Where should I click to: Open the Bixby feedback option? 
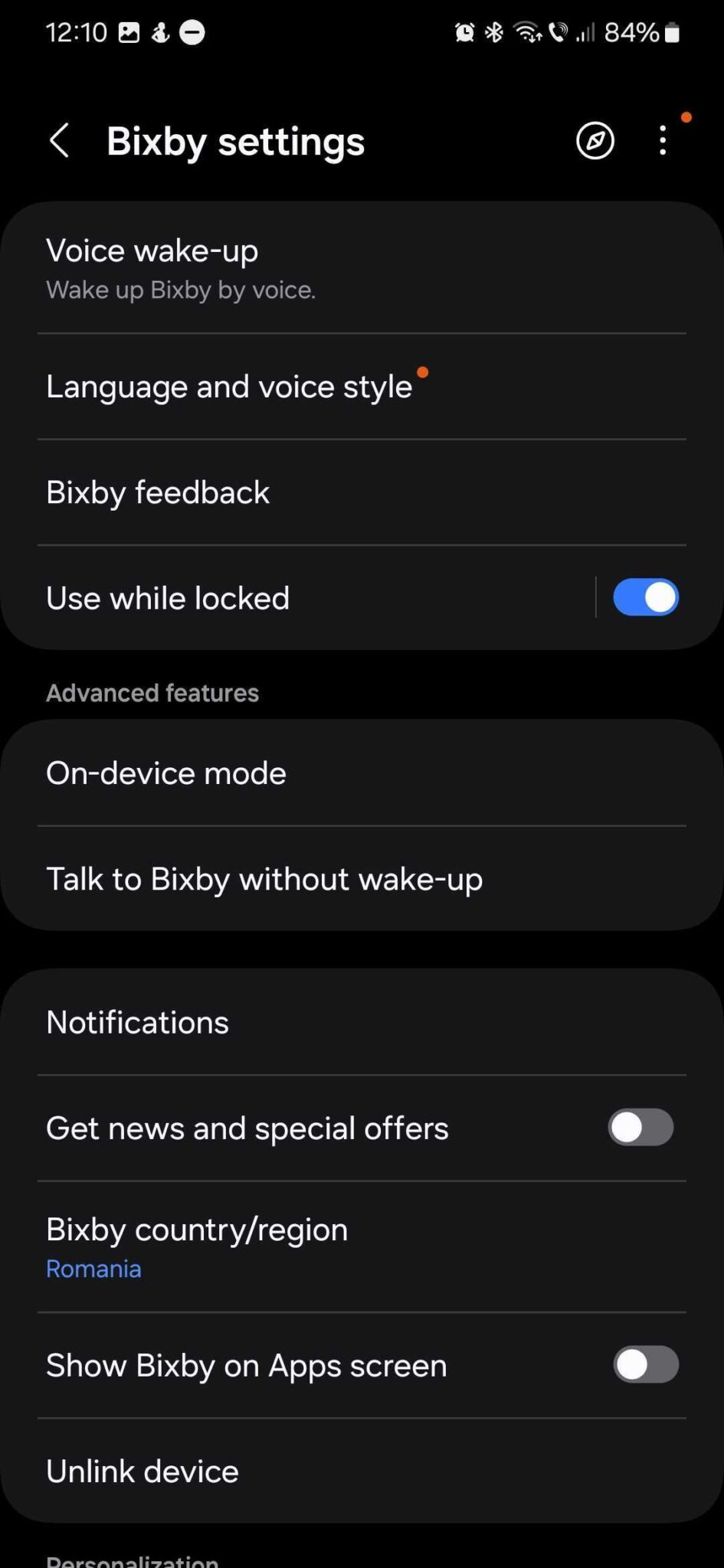tap(158, 492)
